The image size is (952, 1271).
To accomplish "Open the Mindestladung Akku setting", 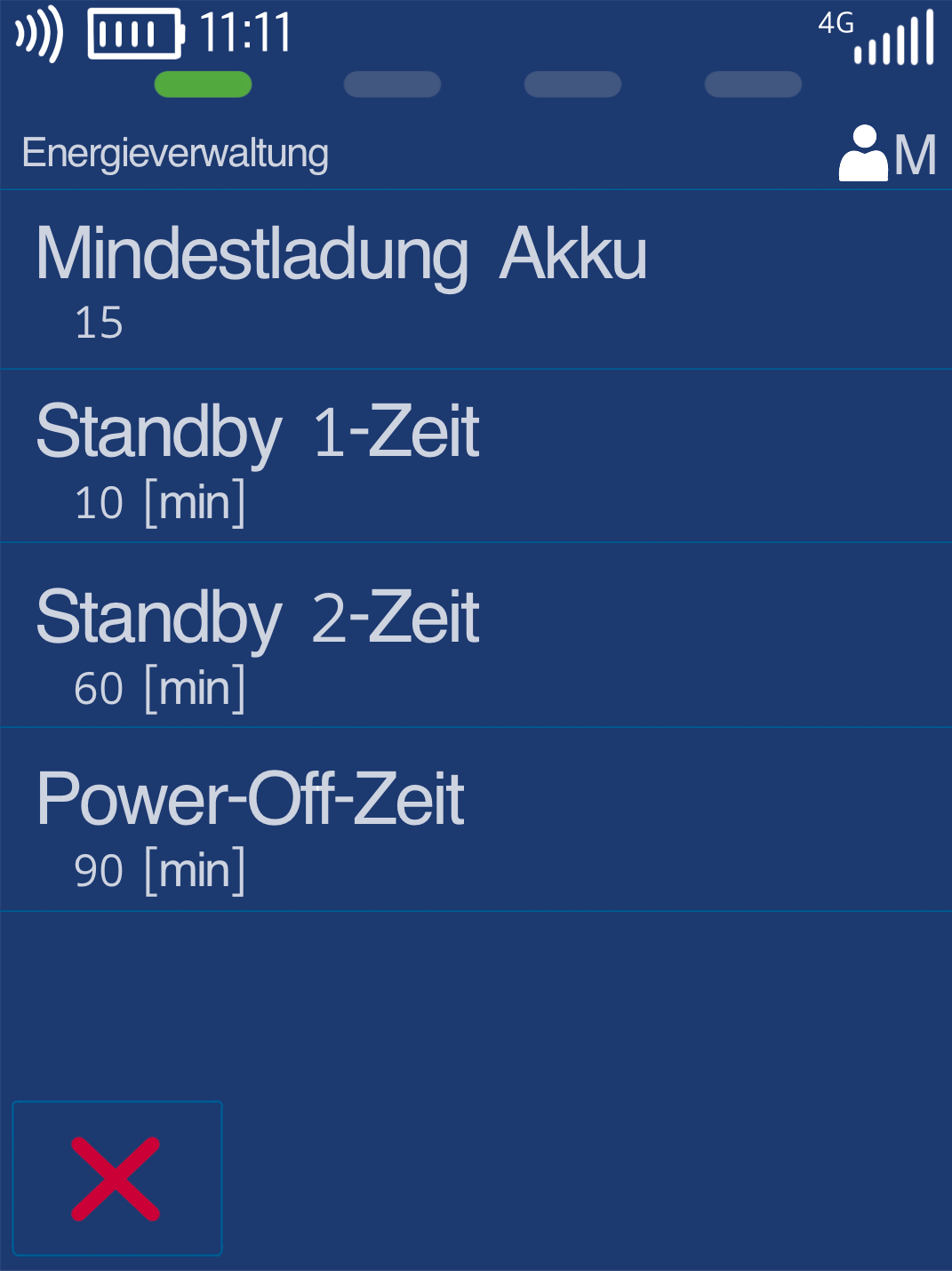I will (476, 280).
